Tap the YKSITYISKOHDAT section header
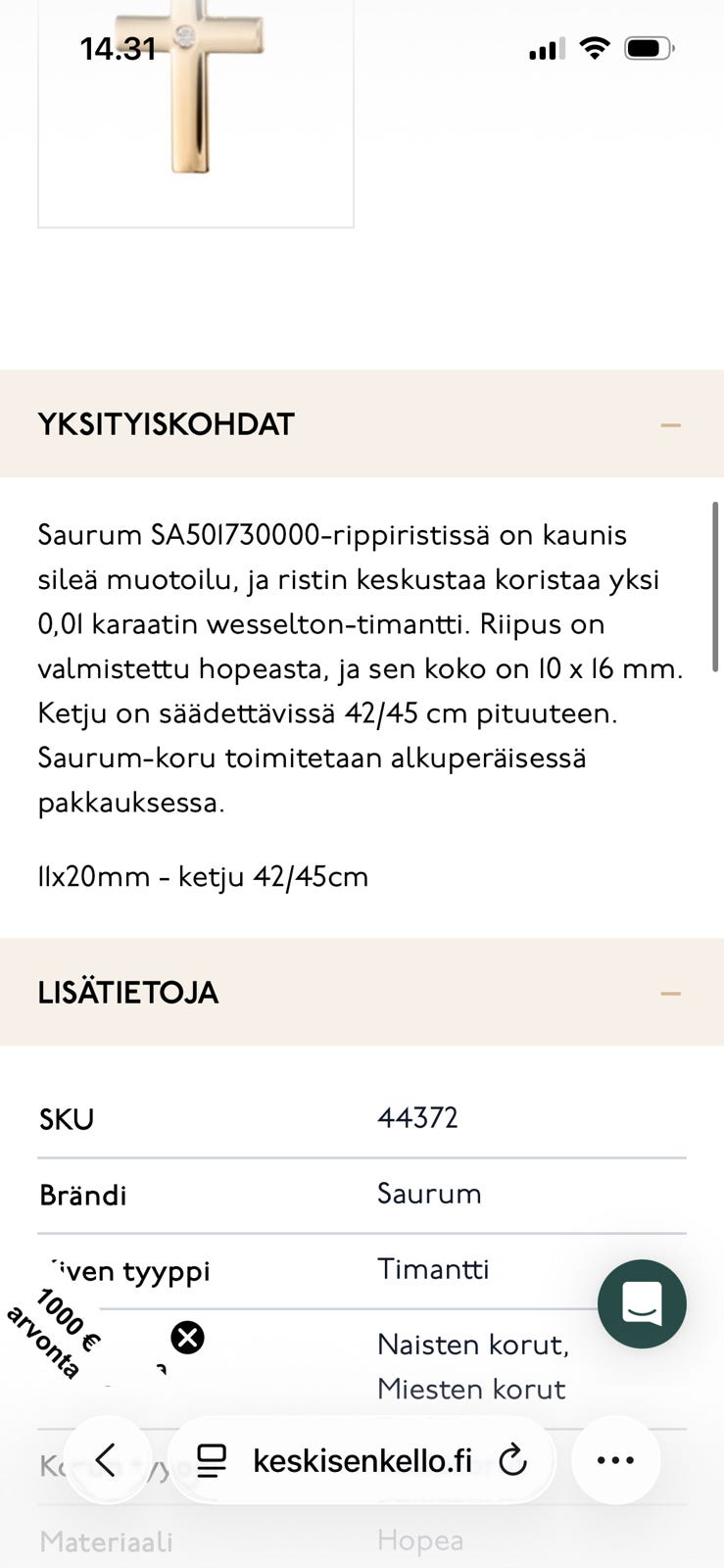This screenshot has height=1568, width=724. click(x=165, y=423)
